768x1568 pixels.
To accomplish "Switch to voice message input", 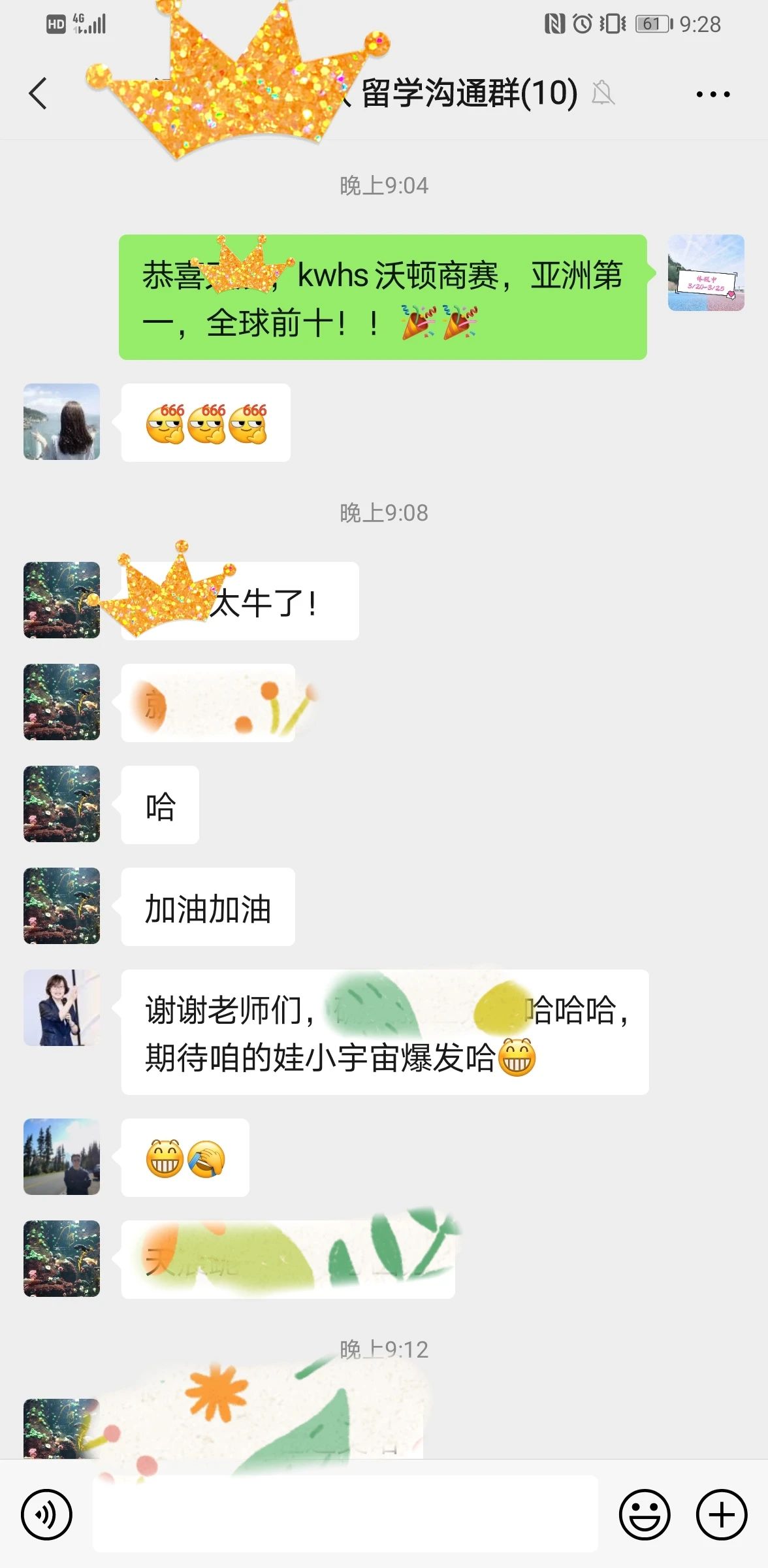I will 46,1514.
